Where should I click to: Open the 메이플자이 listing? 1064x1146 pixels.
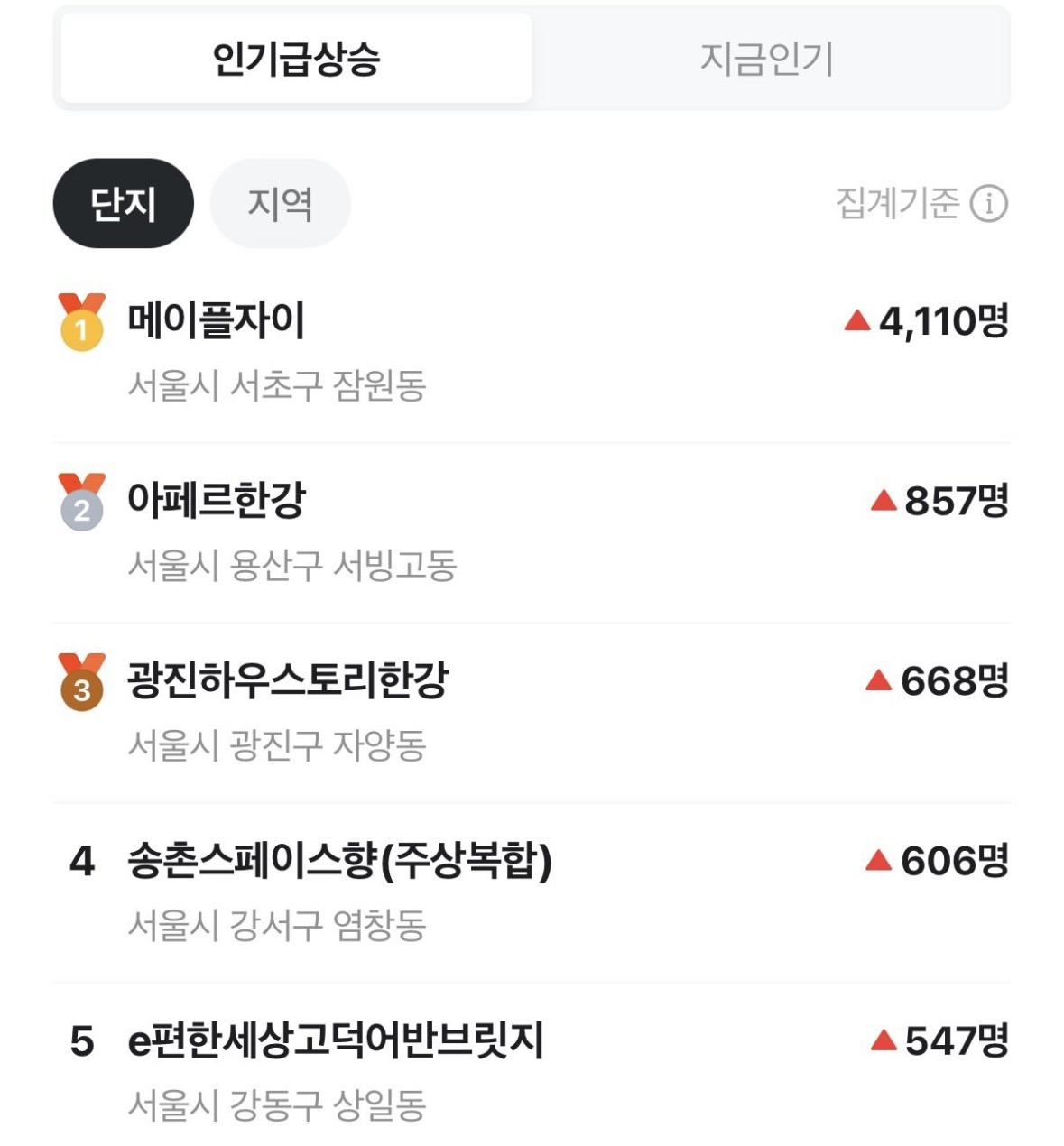pos(217,321)
